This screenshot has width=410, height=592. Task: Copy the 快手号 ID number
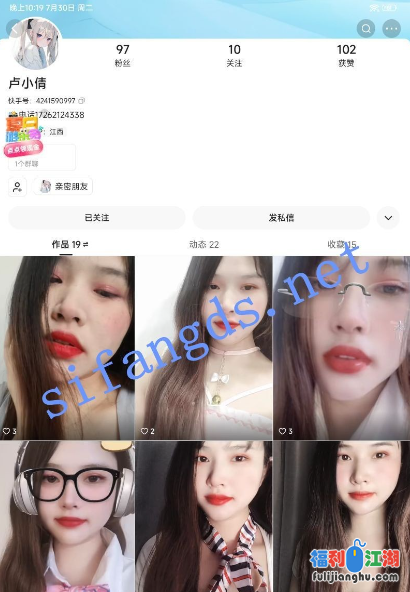(82, 101)
